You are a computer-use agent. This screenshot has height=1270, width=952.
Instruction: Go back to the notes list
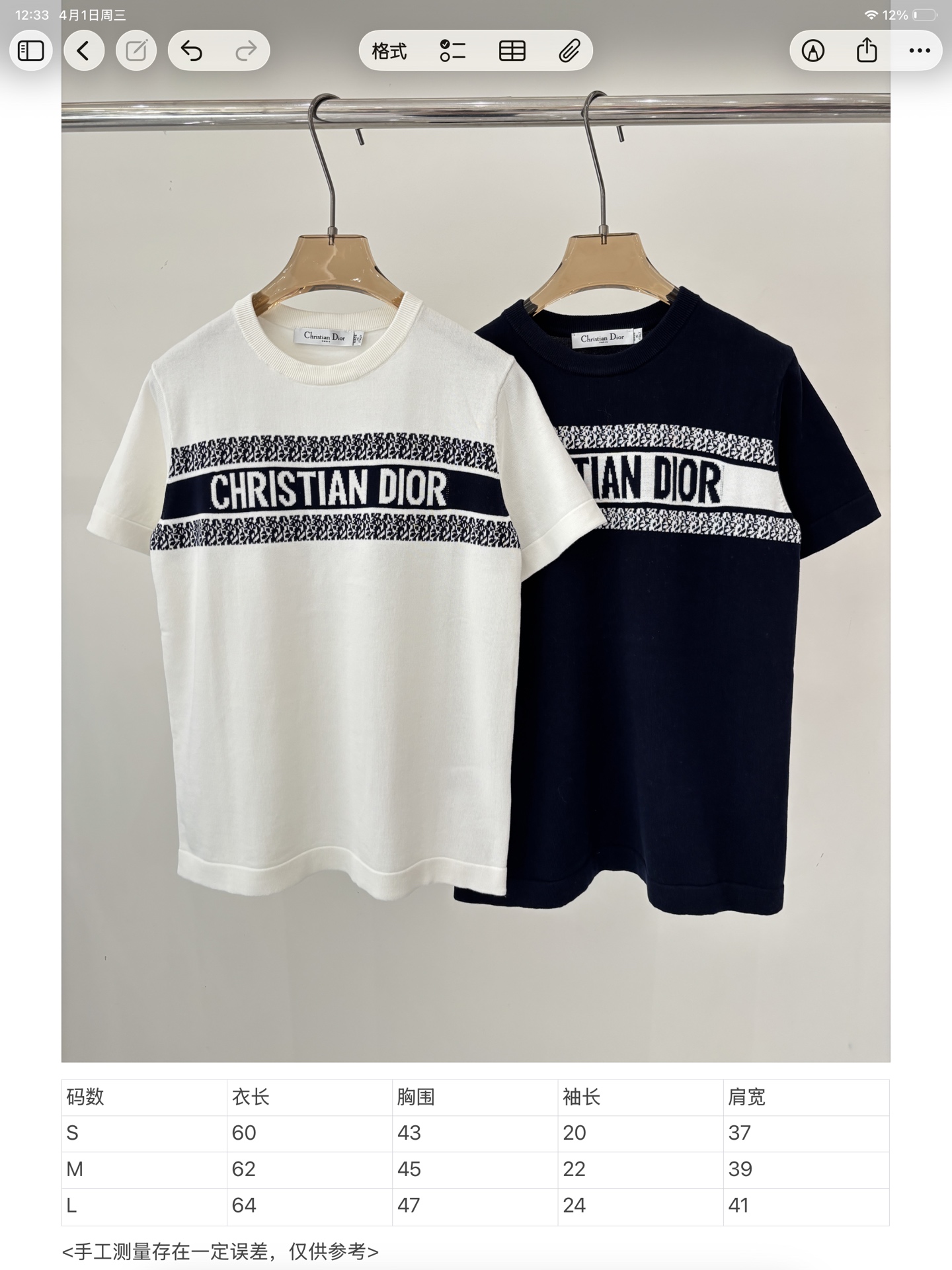coord(84,51)
